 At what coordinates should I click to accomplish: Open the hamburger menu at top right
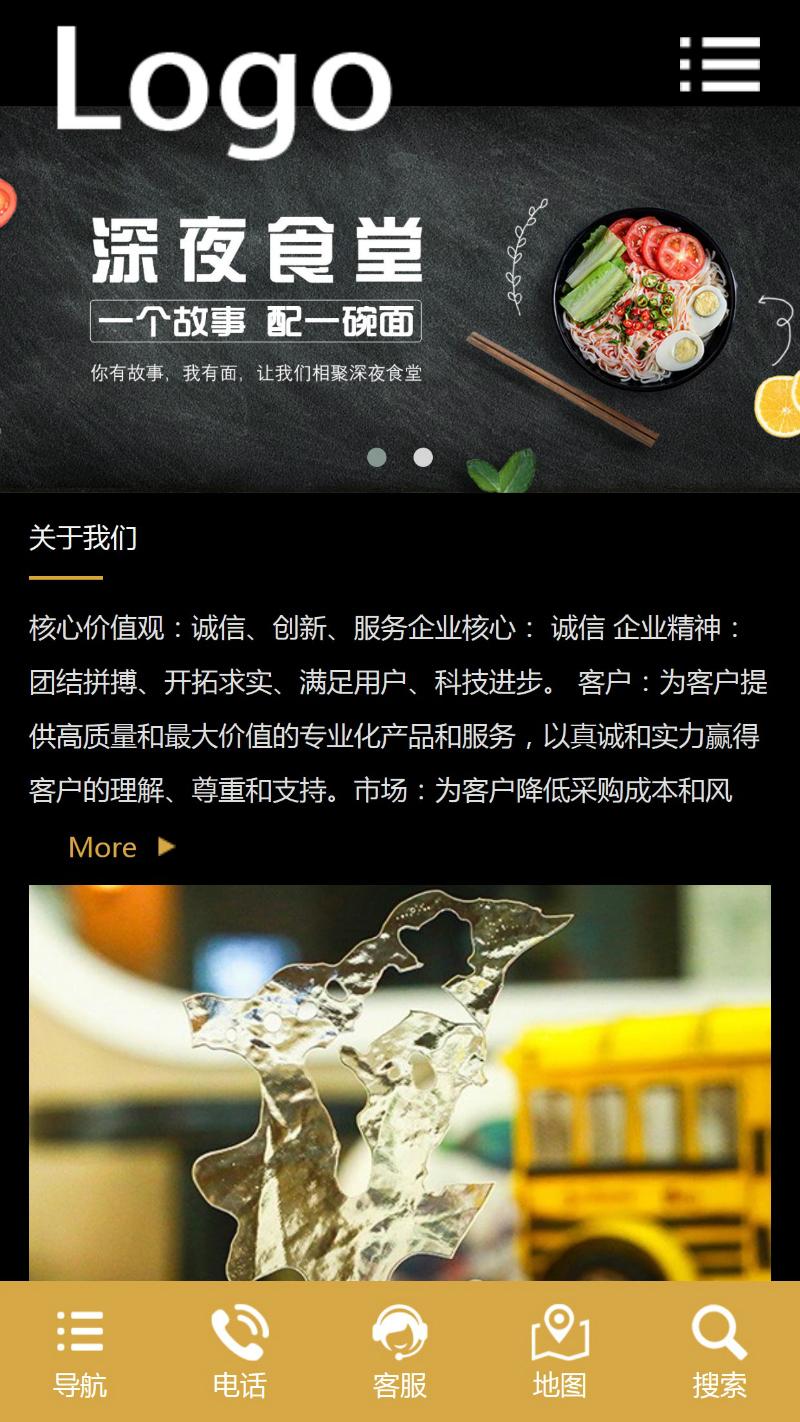click(720, 64)
